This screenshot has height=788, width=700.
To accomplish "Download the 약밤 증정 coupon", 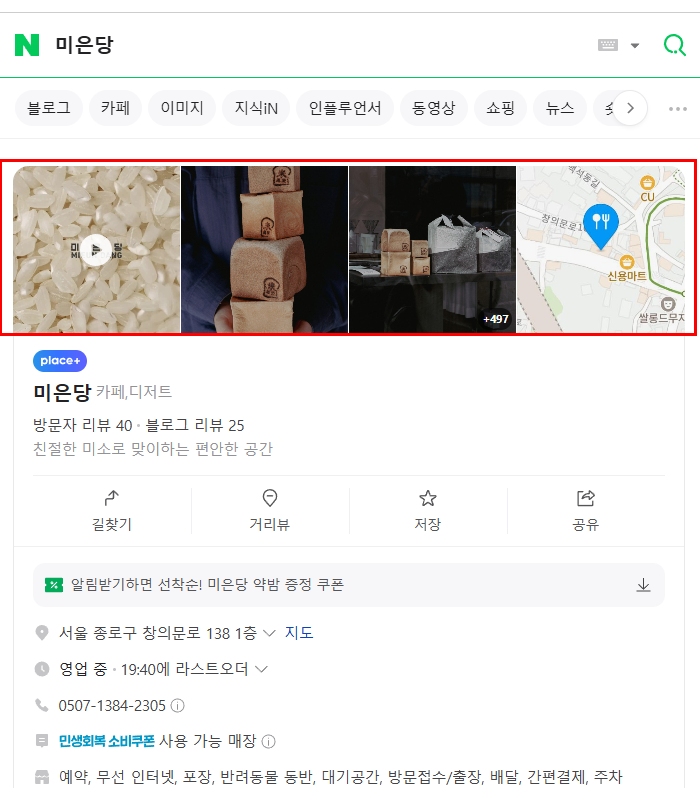I will point(643,585).
